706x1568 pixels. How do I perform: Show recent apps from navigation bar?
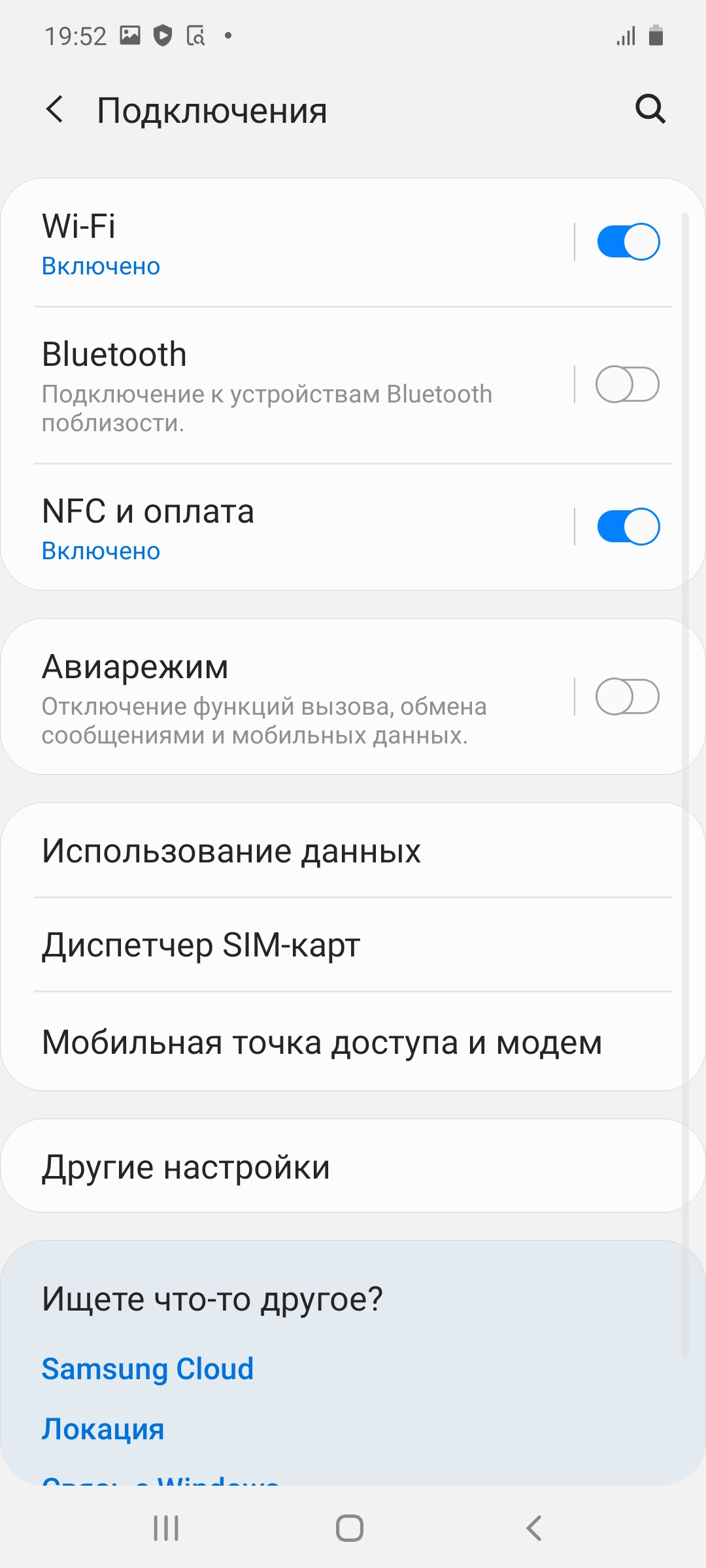[x=166, y=1528]
